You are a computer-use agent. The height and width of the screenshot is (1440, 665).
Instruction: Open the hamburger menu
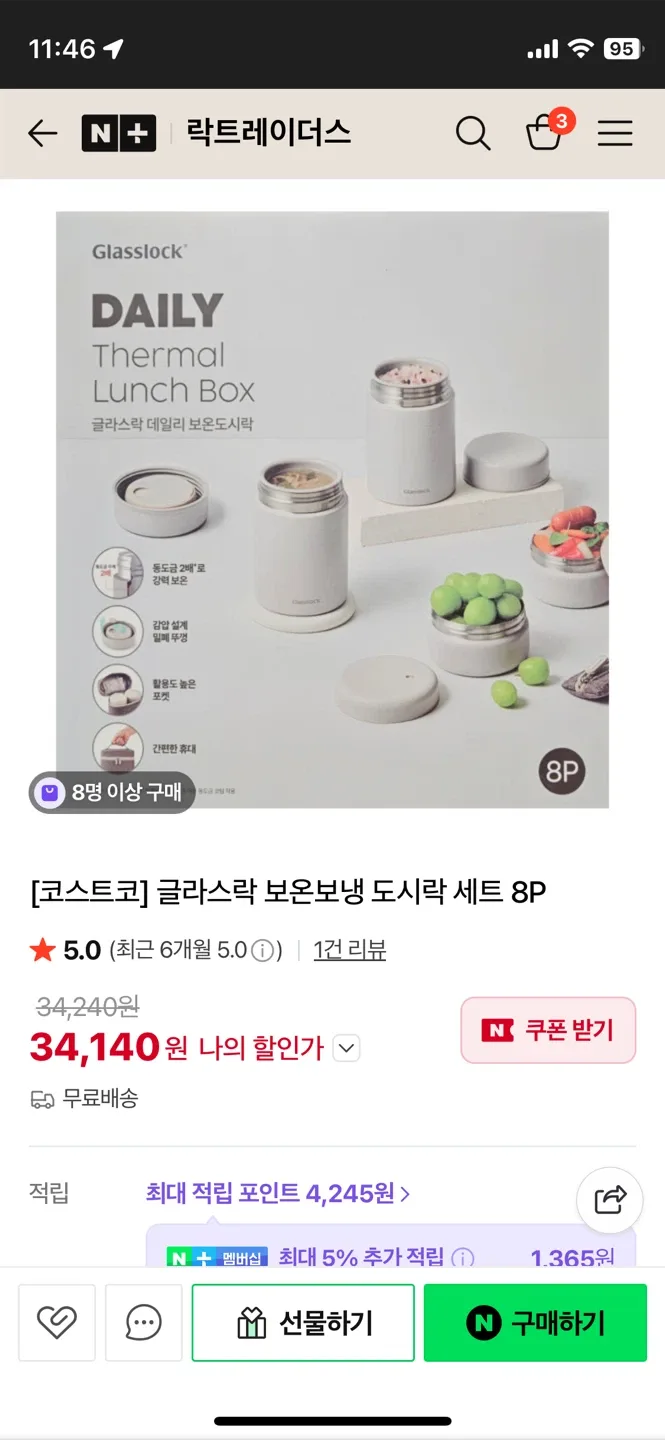point(615,133)
